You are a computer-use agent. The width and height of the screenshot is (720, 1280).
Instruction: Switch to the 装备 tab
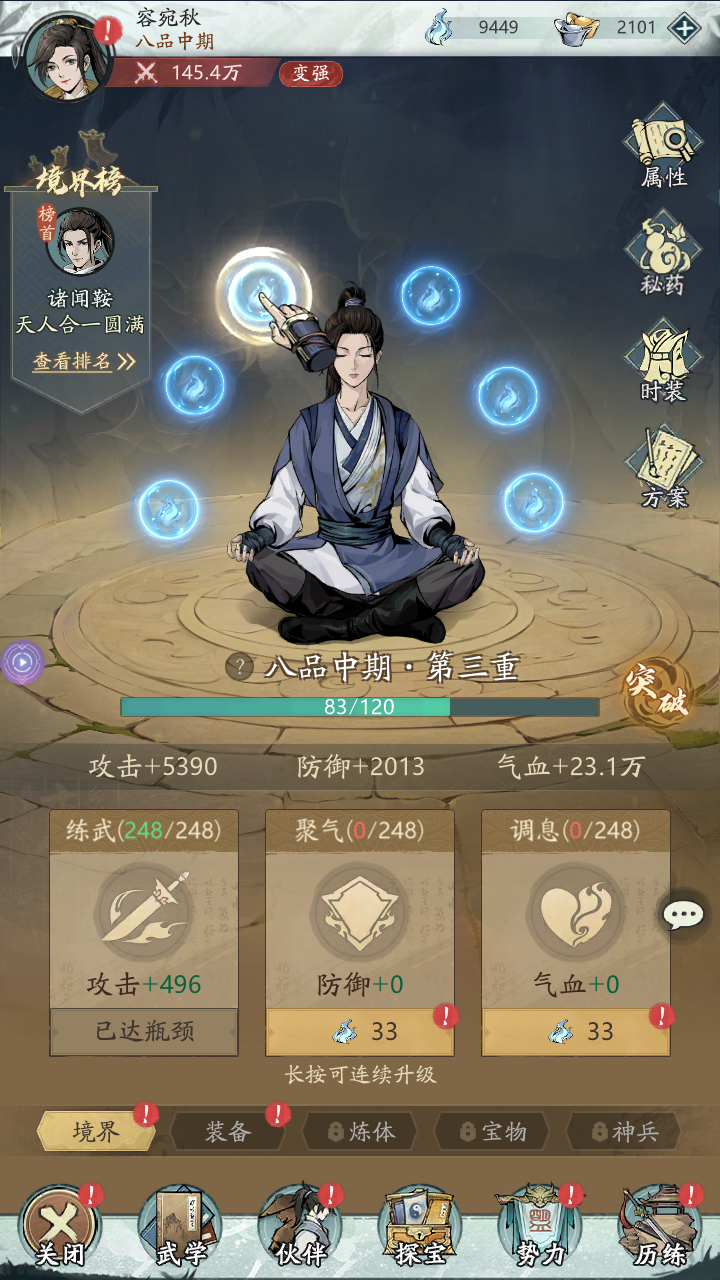228,1131
